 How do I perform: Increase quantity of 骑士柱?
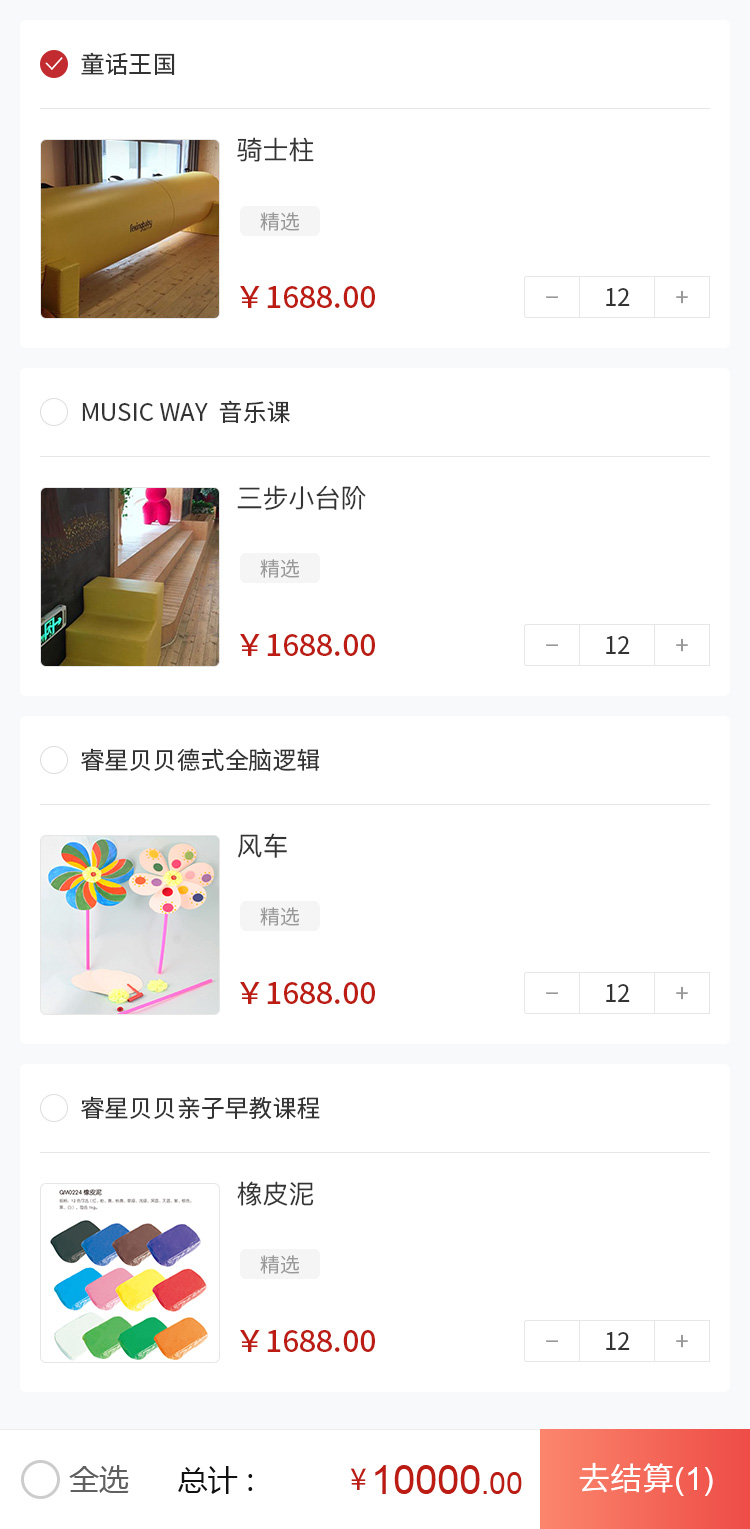tap(682, 297)
